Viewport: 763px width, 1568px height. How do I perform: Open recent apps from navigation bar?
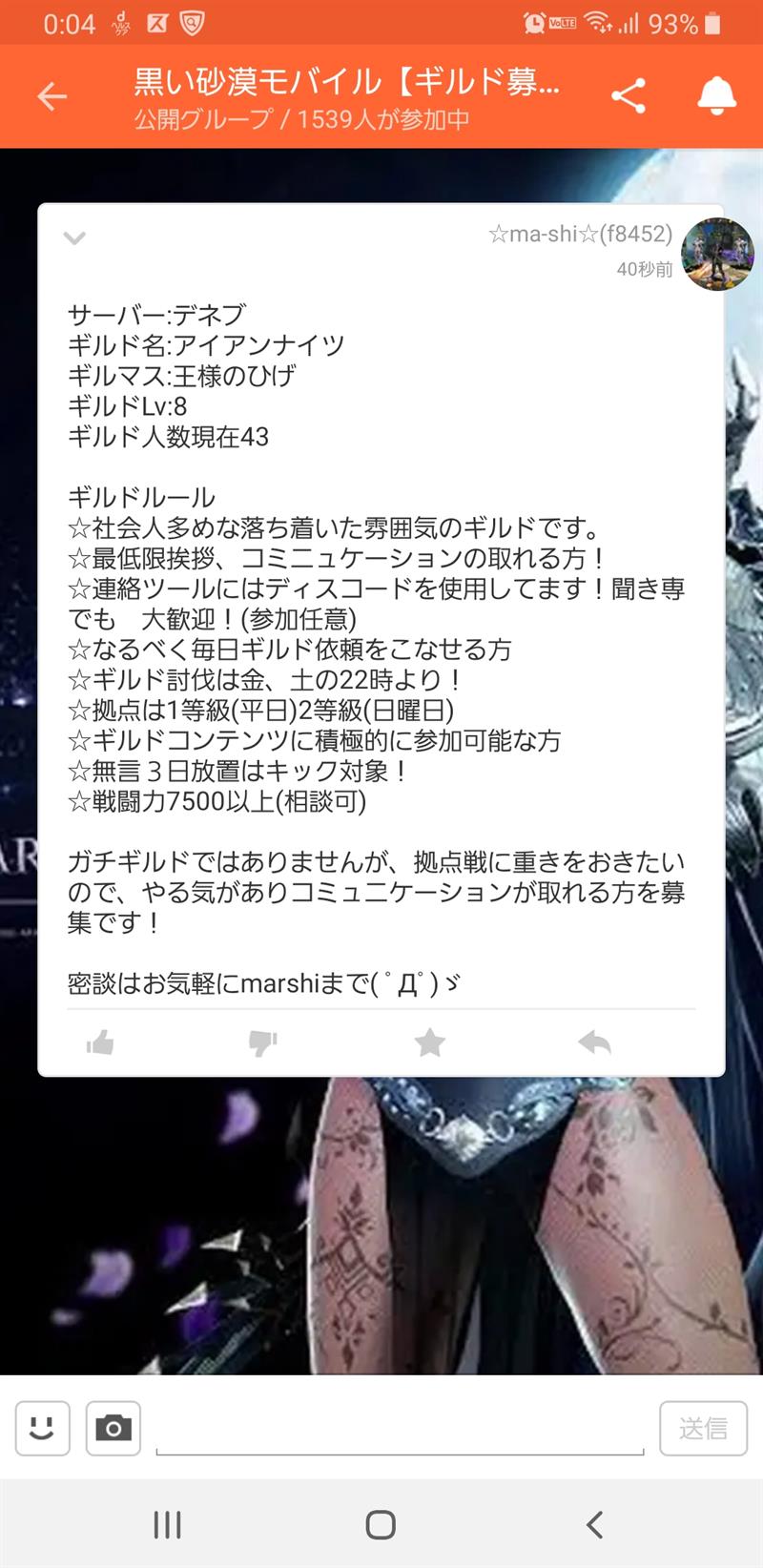(168, 1524)
